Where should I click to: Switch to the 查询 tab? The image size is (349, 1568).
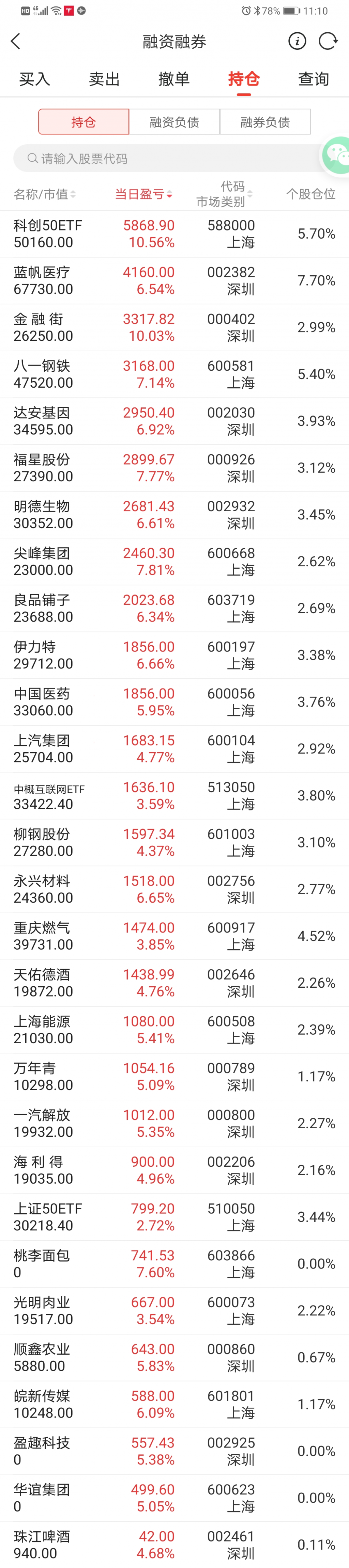click(314, 79)
